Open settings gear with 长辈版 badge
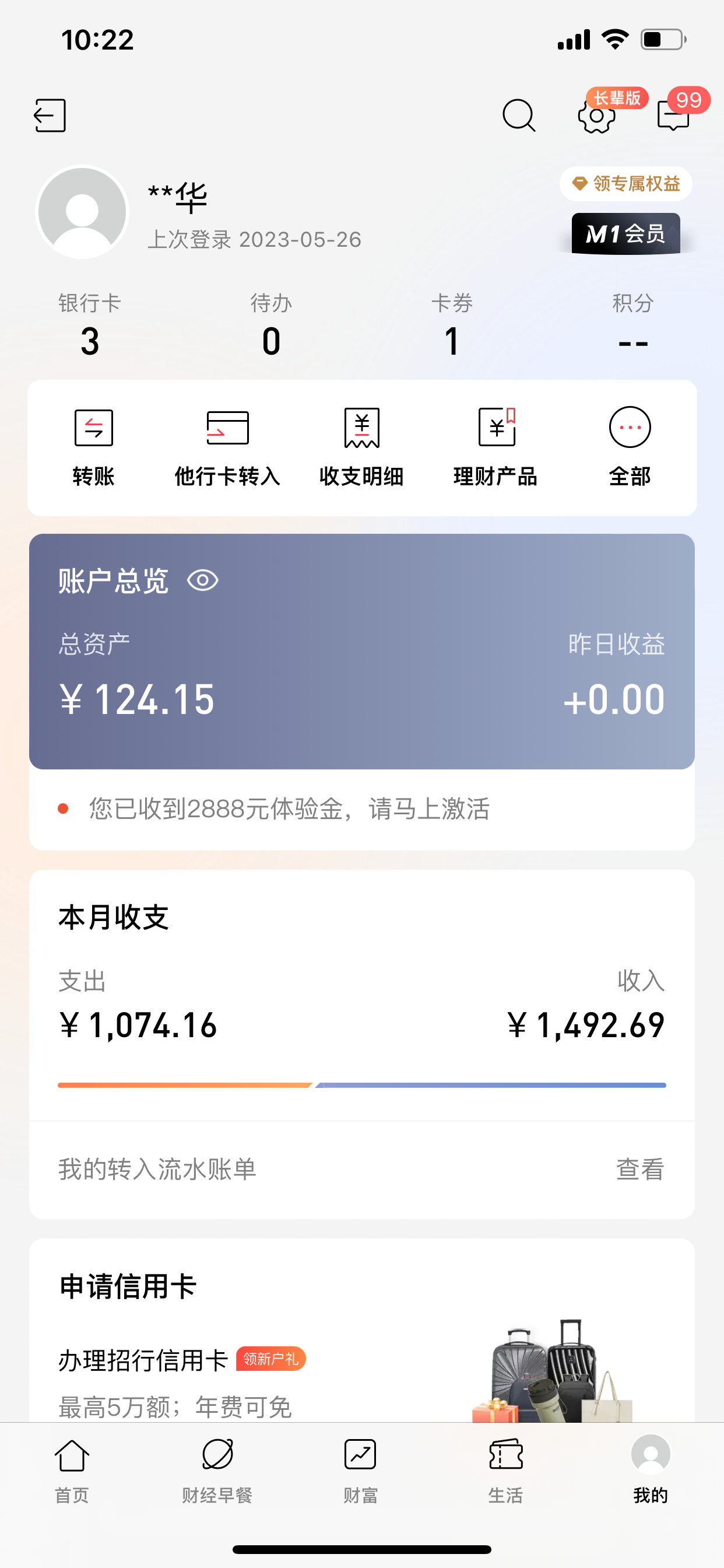The height and width of the screenshot is (1568, 724). [596, 116]
